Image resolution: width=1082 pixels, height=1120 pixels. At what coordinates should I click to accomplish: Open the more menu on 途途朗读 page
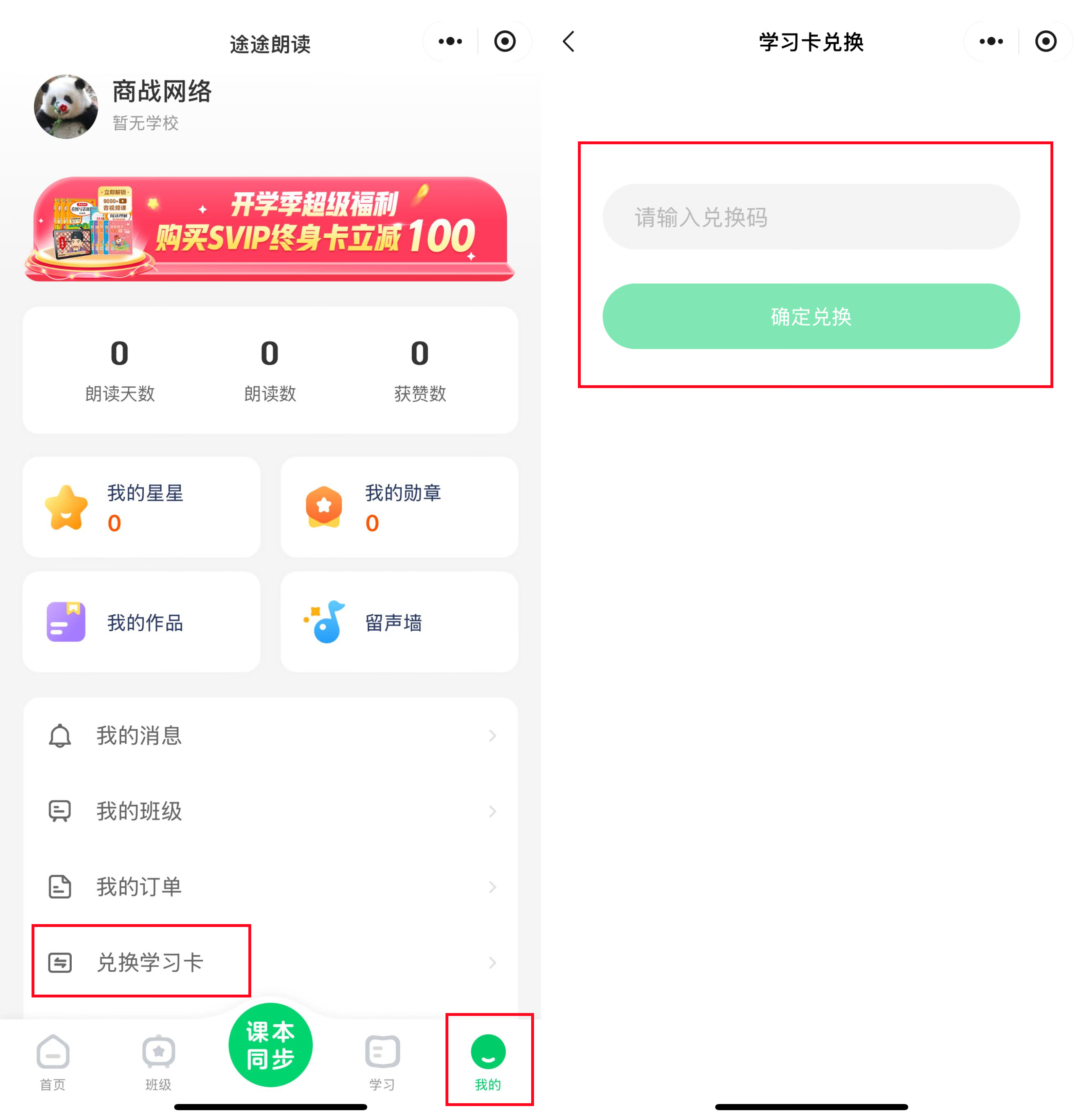click(x=450, y=41)
